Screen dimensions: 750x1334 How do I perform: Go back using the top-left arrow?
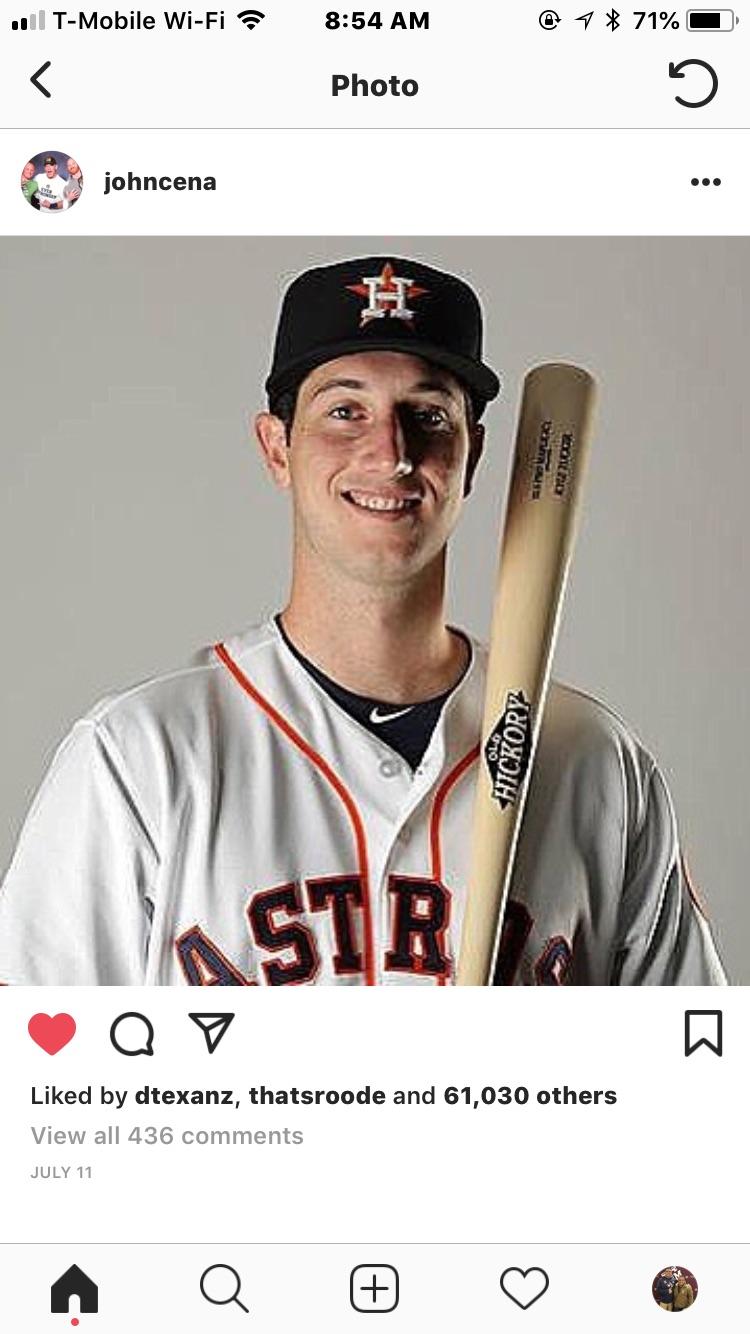pos(40,80)
